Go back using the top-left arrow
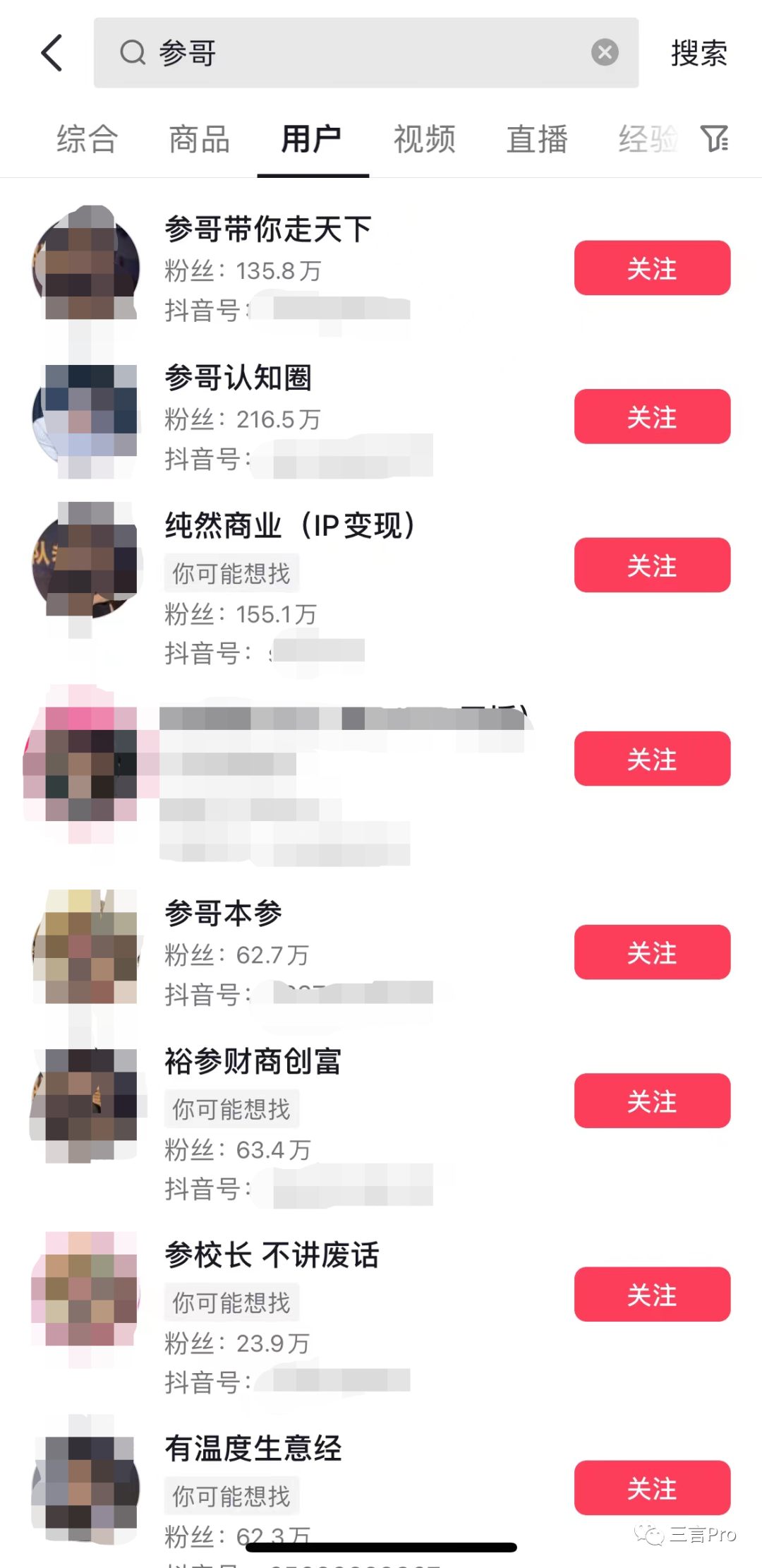Viewport: 762px width, 1568px height. [52, 53]
